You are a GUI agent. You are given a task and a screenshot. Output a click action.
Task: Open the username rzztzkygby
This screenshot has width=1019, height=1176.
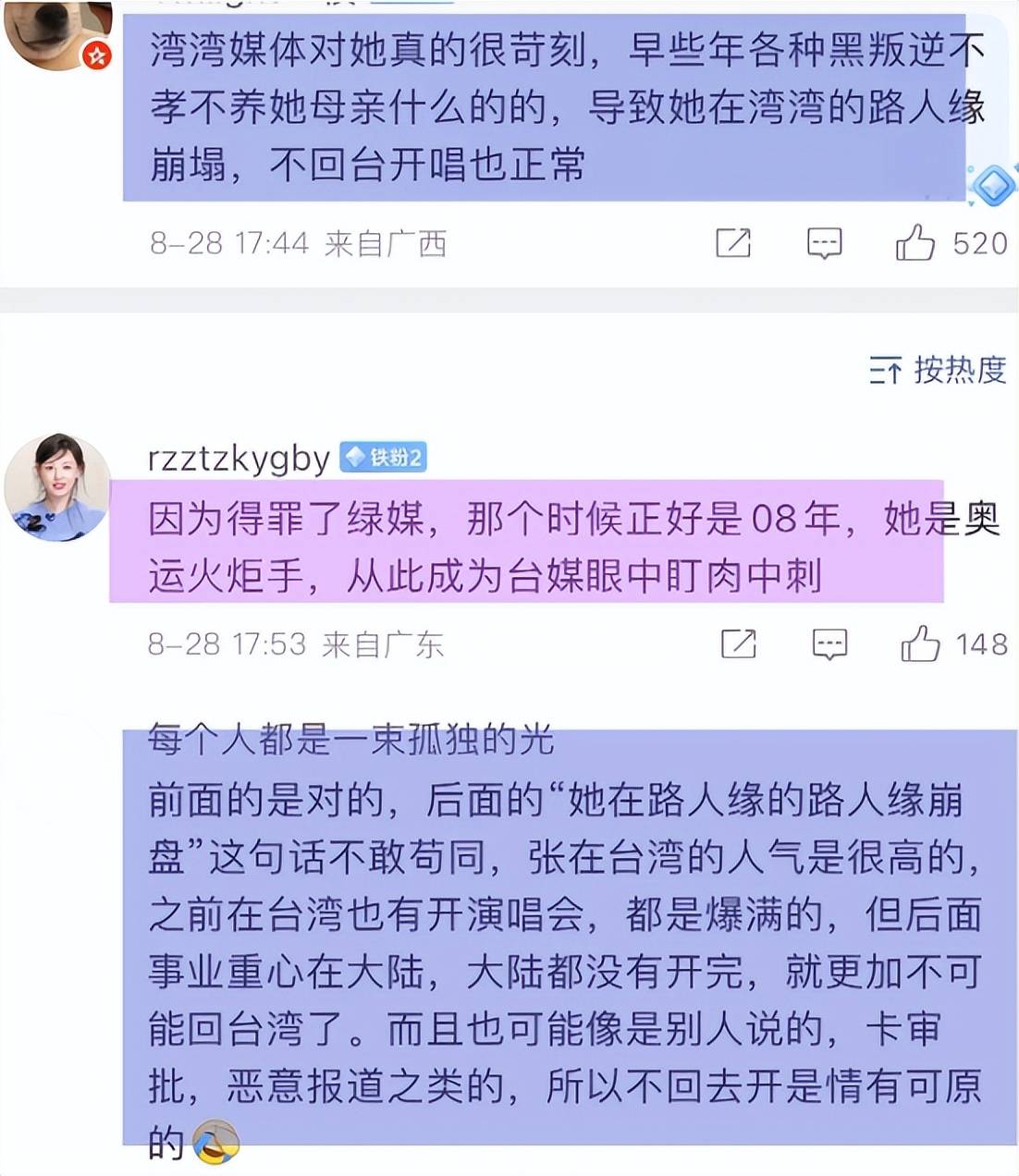[x=239, y=458]
